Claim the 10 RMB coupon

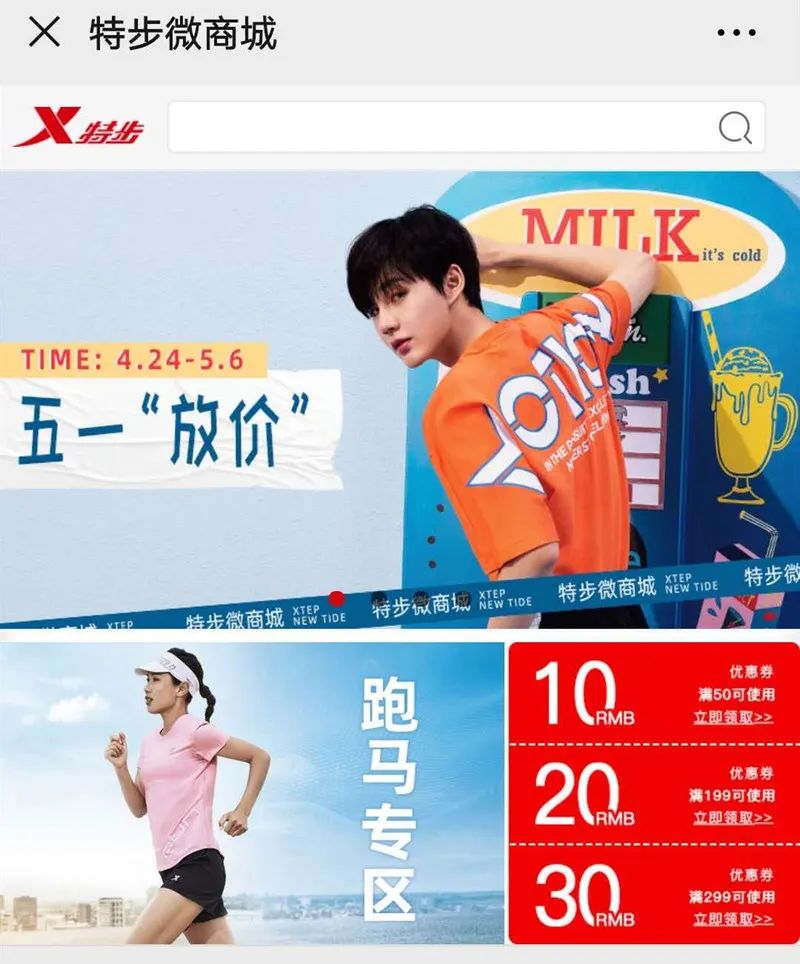[733, 717]
